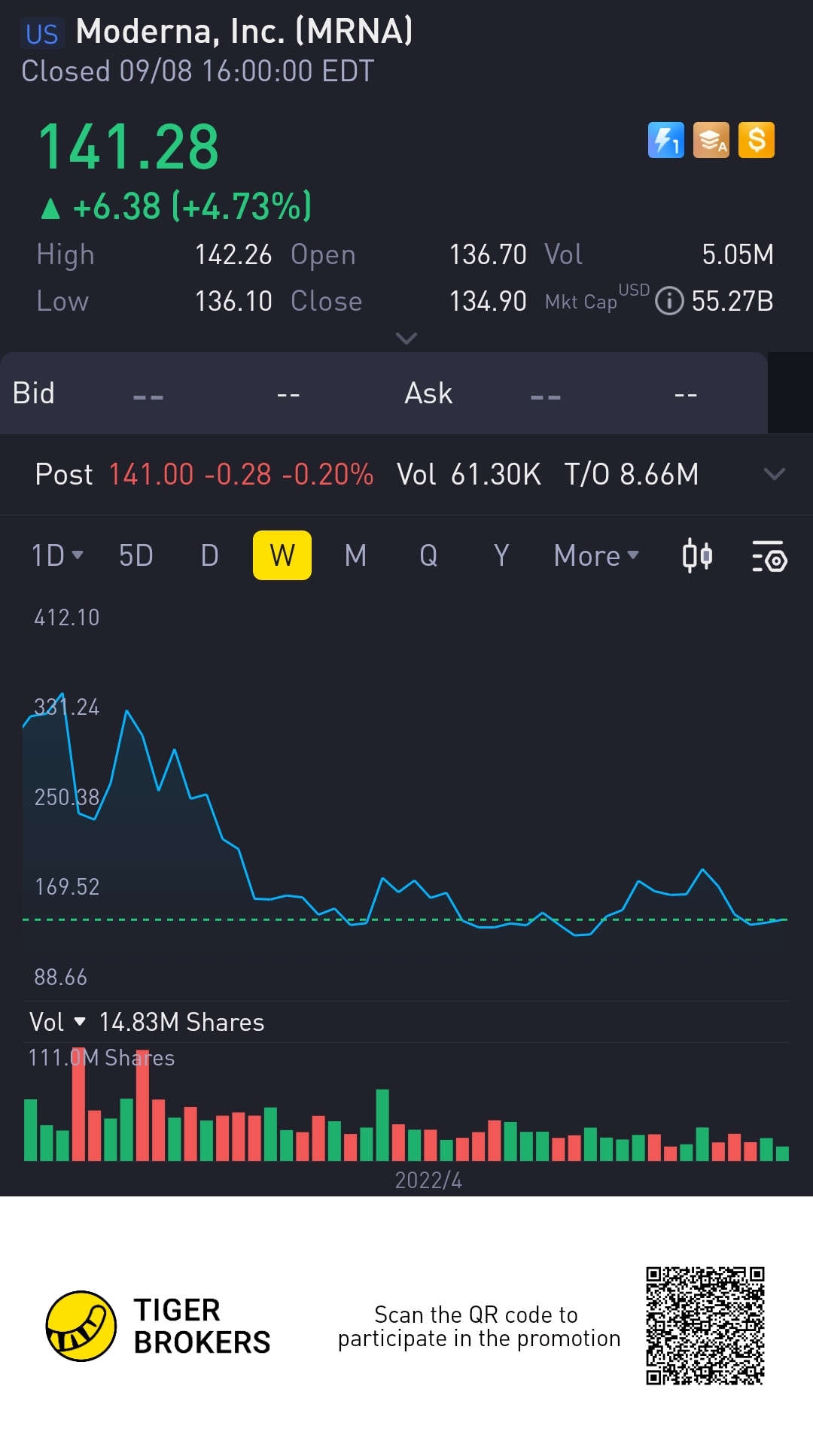Tap the blue lightning badge icon
813x1456 pixels.
666,140
